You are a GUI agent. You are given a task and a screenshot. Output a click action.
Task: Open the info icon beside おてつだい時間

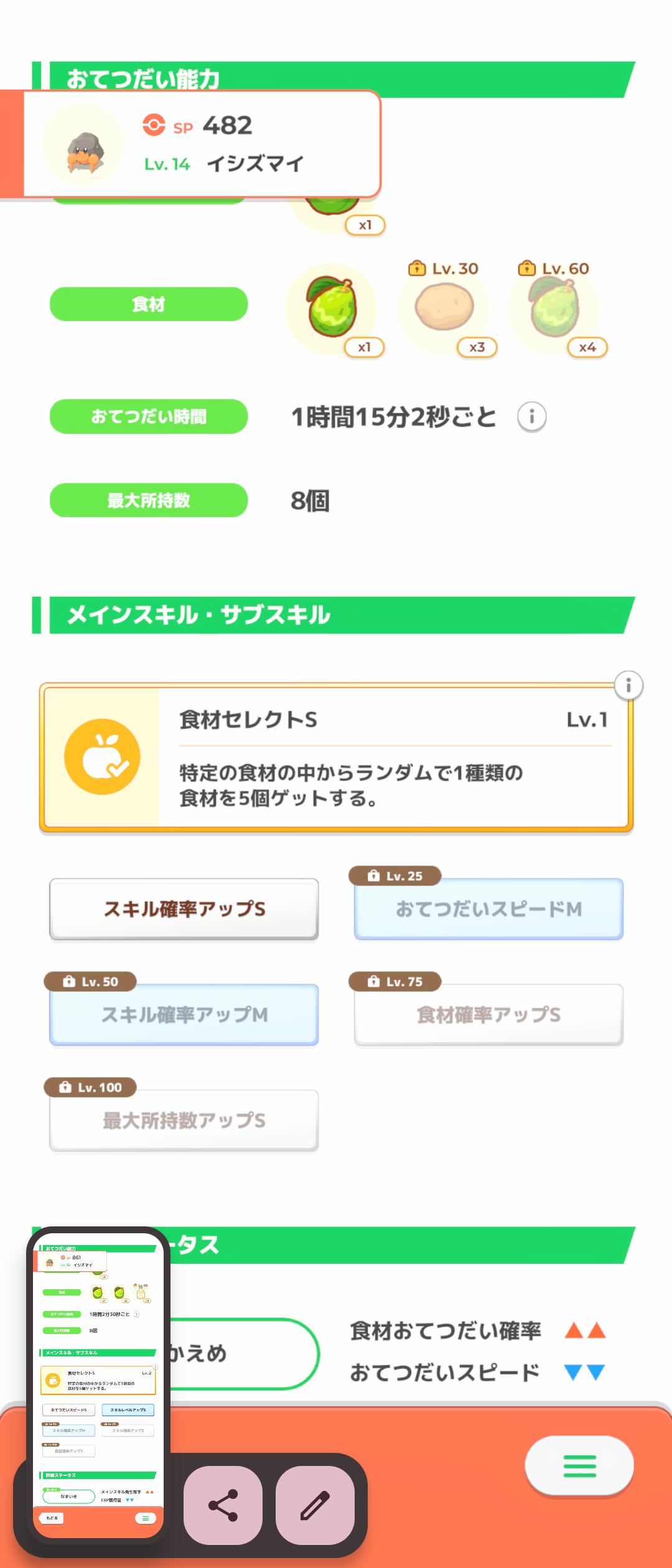tap(531, 416)
